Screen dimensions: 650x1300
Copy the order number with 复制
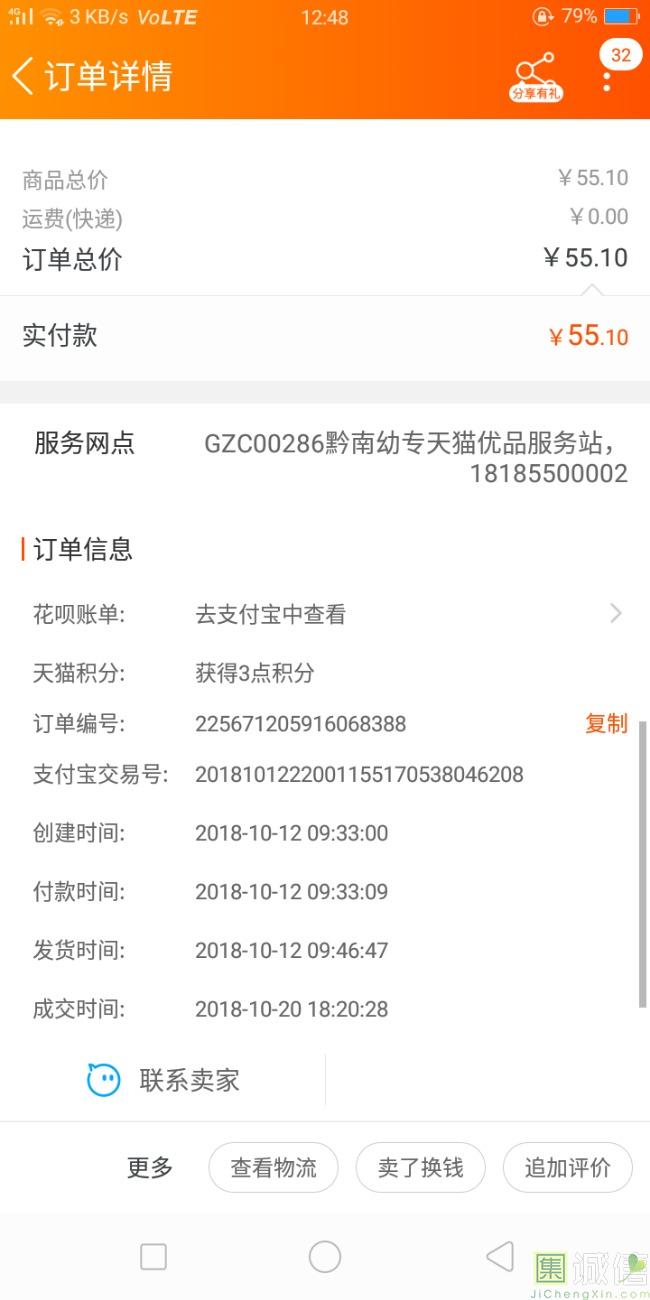(606, 723)
